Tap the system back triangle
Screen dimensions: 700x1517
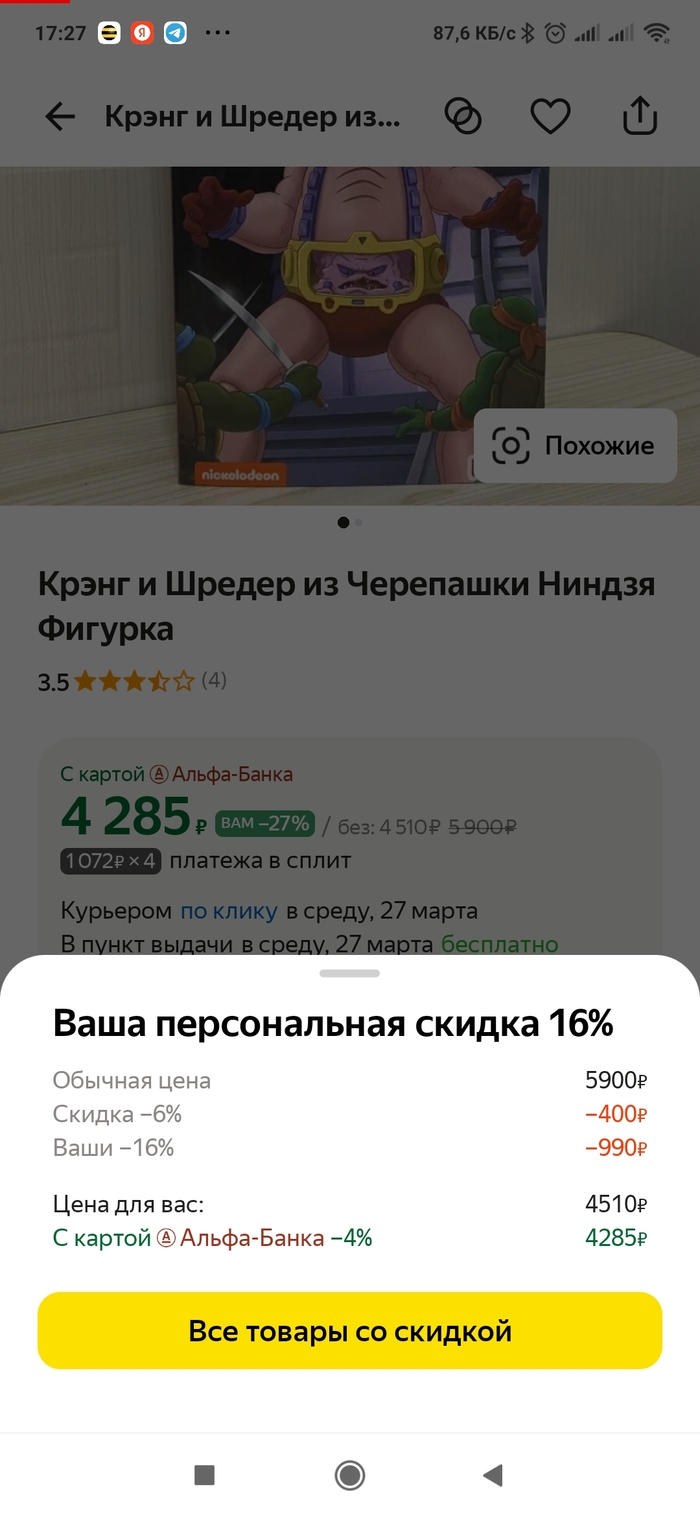[492, 1475]
